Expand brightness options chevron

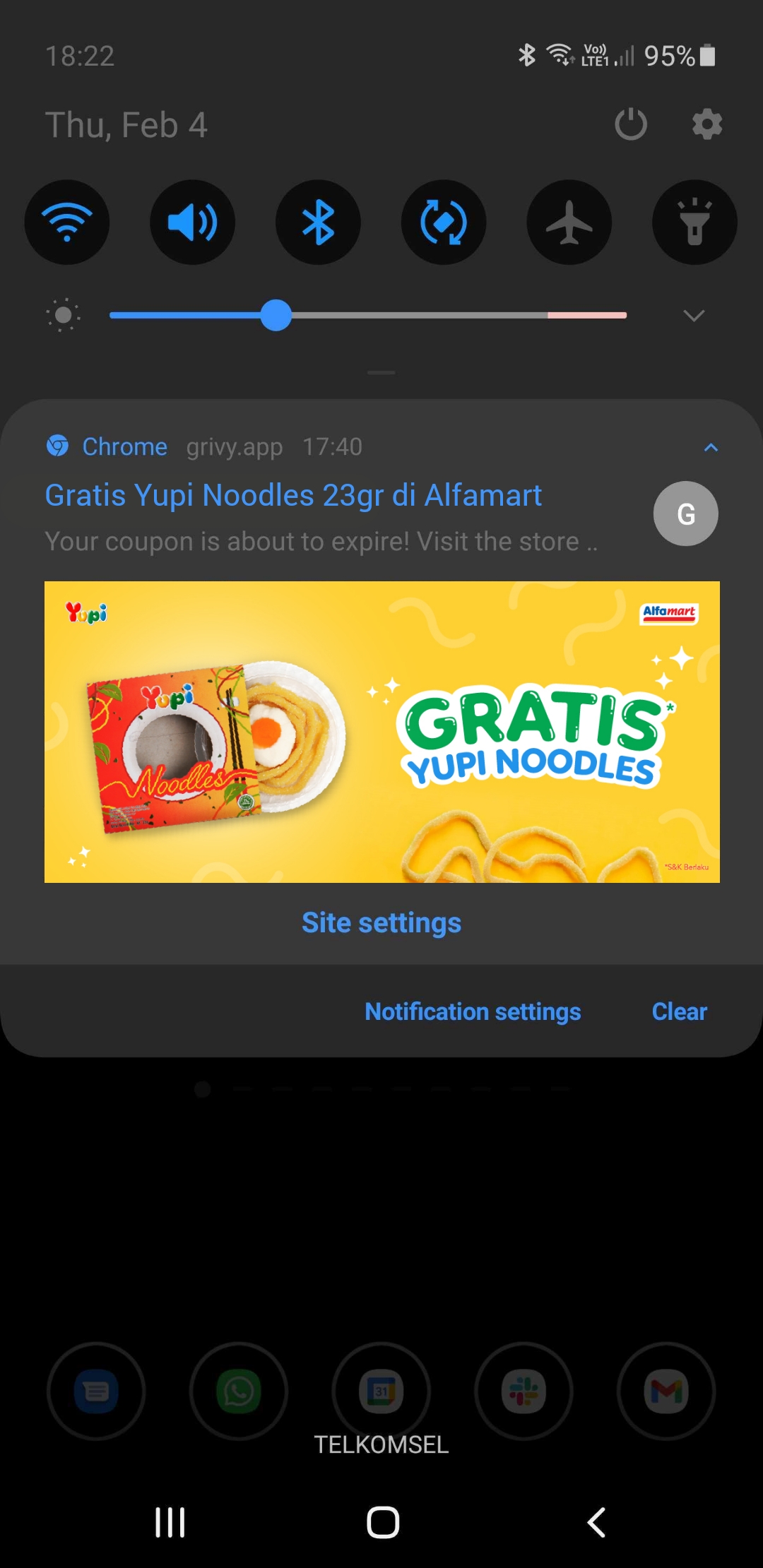[694, 315]
